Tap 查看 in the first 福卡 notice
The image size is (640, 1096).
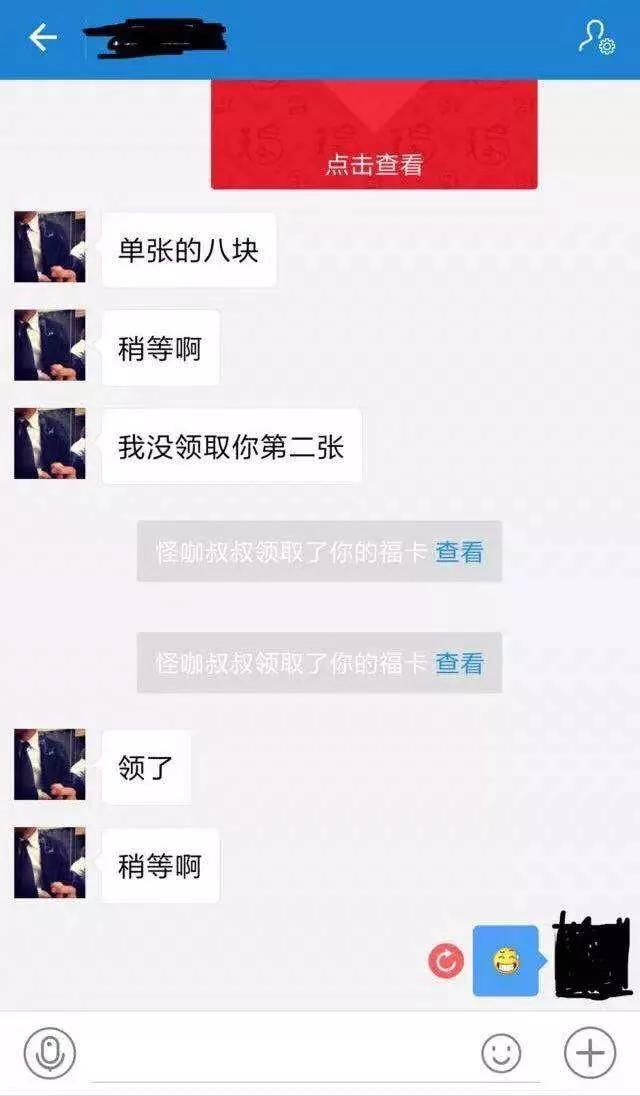(459, 551)
